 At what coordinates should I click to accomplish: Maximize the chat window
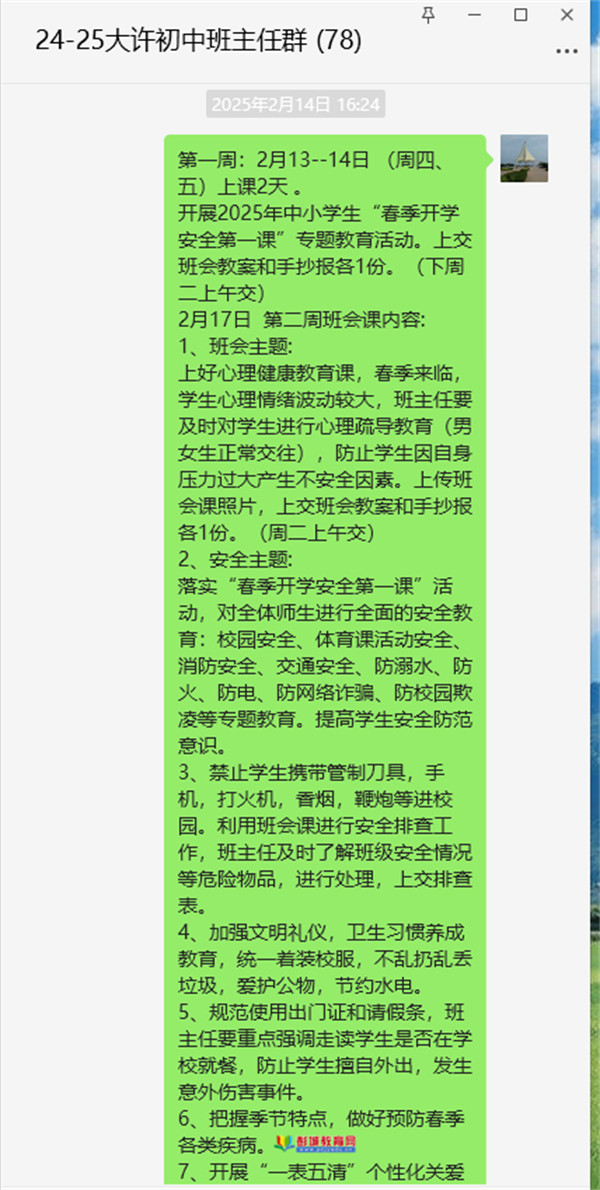pyautogui.click(x=521, y=14)
